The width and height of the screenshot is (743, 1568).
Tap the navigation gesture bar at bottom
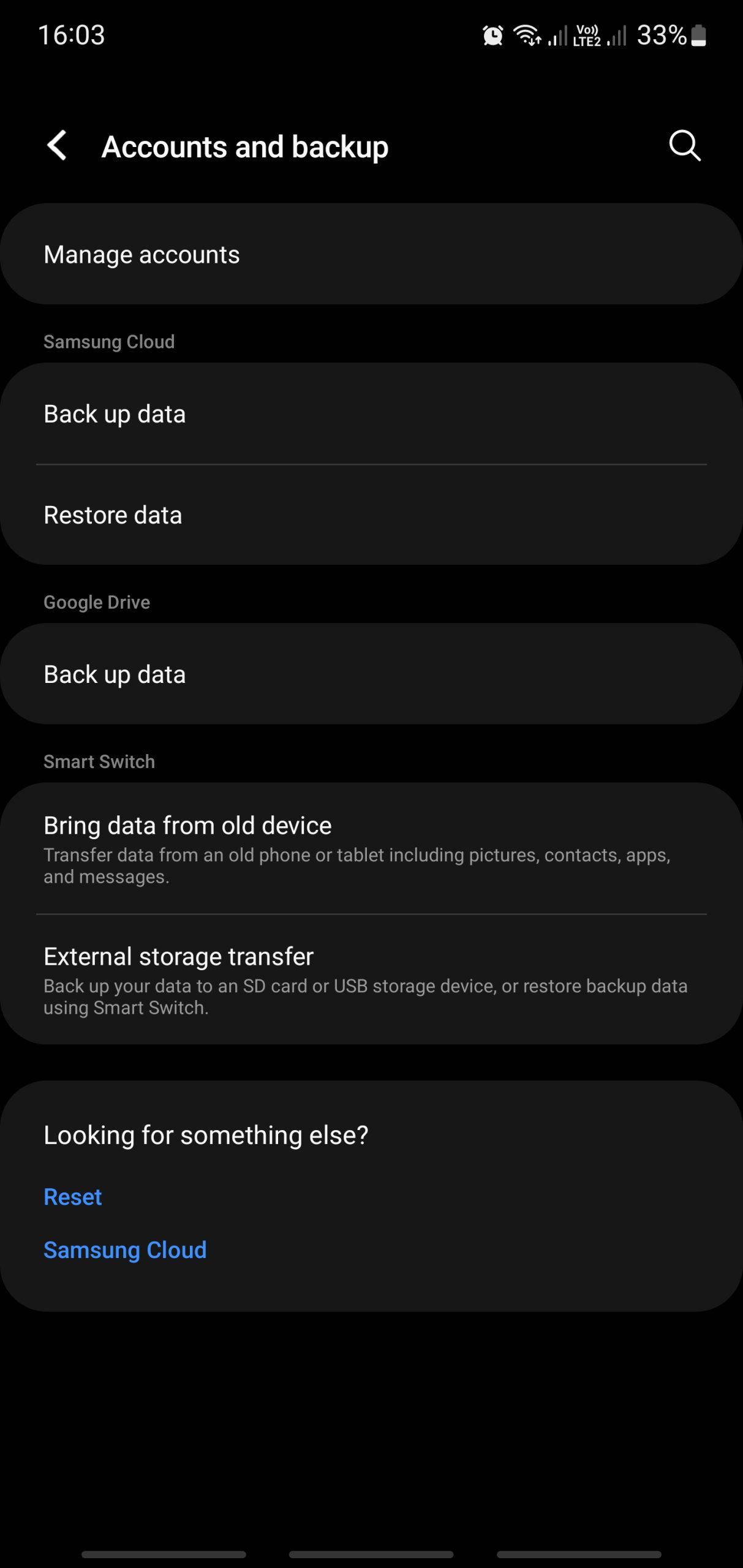click(x=371, y=1553)
